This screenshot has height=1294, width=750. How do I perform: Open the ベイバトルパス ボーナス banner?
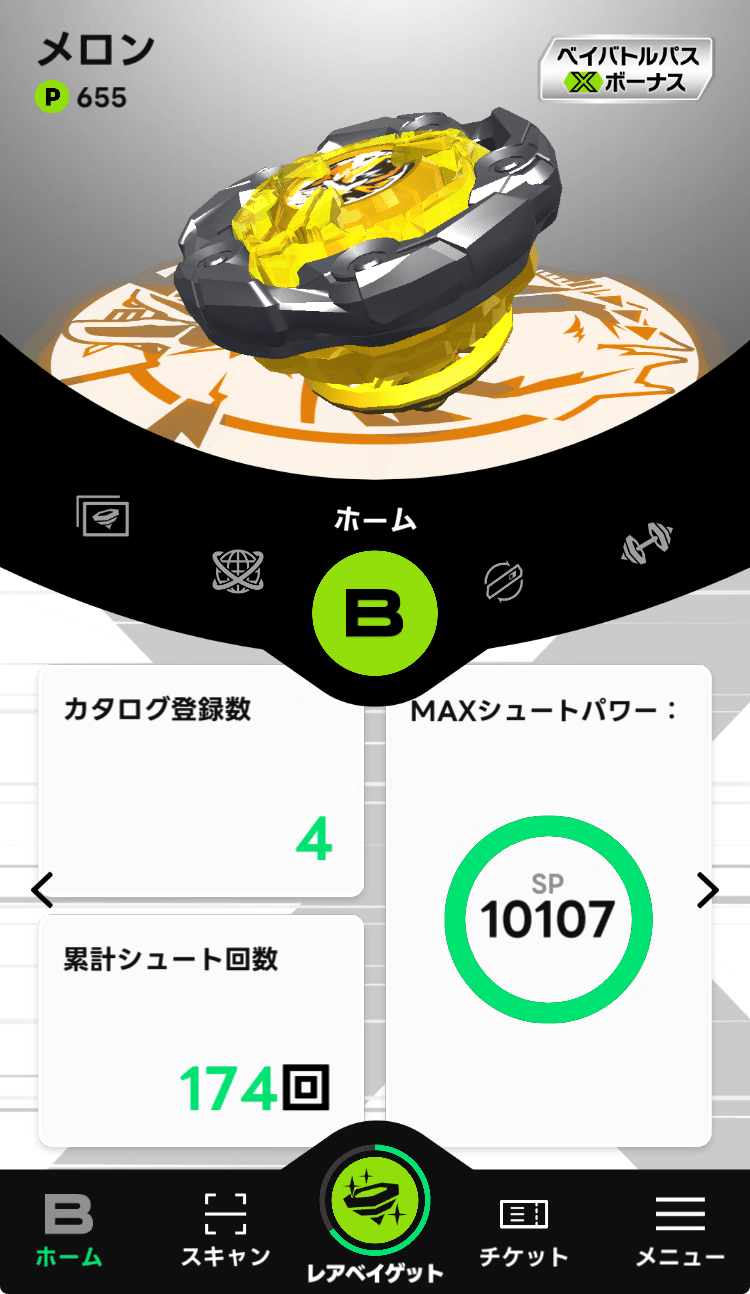627,69
